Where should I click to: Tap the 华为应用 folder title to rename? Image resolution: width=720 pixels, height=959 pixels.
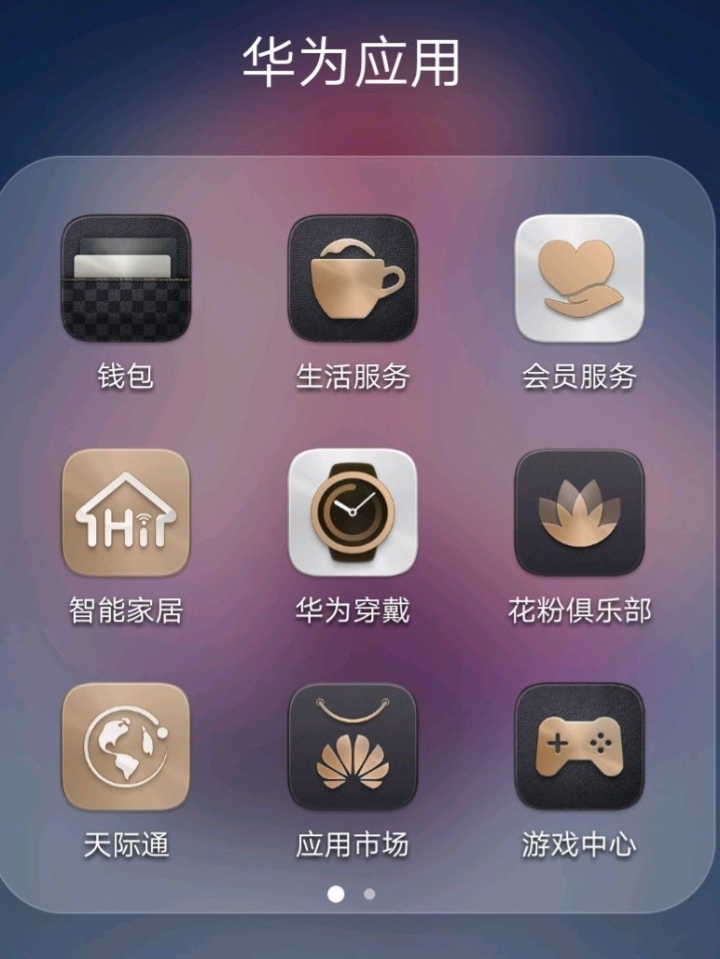coord(352,62)
